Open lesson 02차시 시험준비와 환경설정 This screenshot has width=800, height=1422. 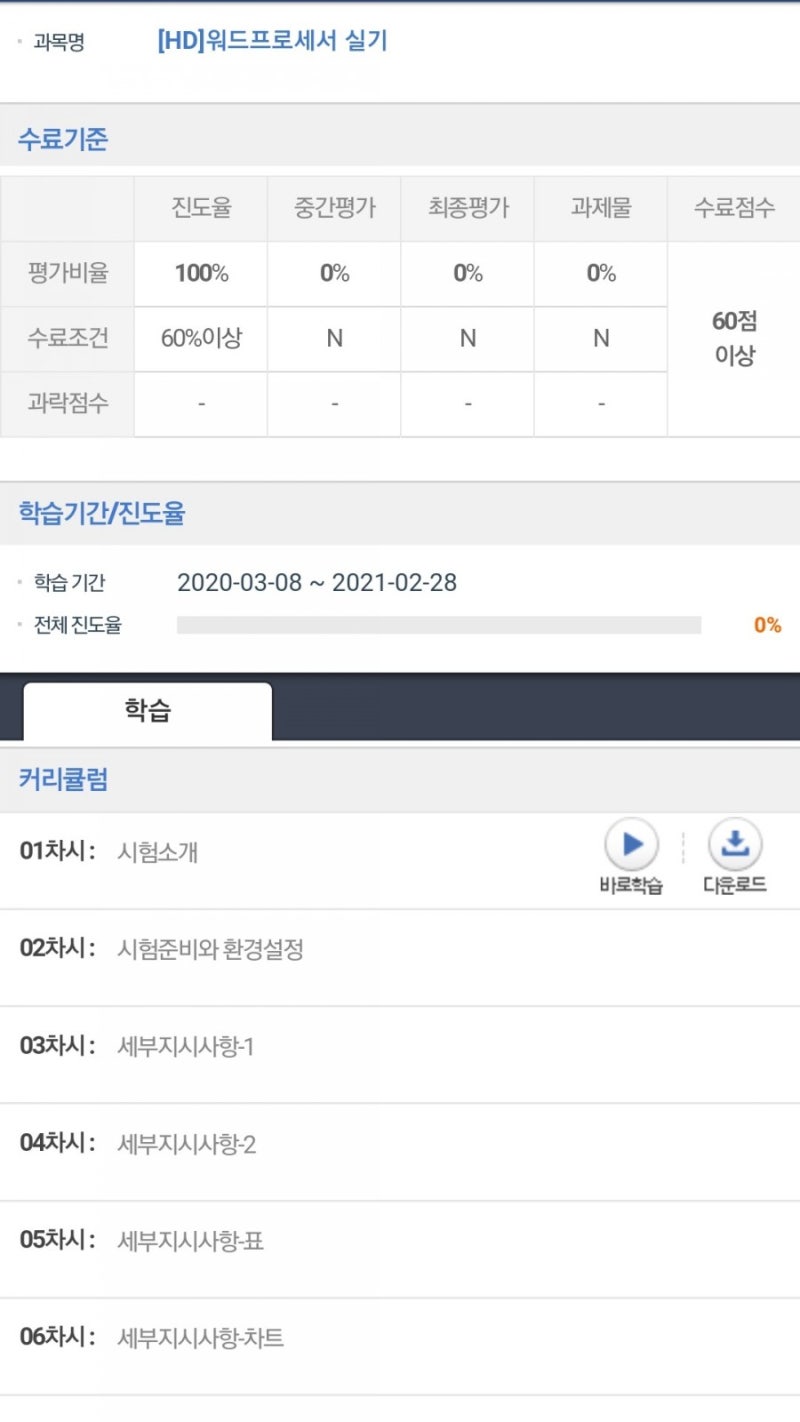400,958
